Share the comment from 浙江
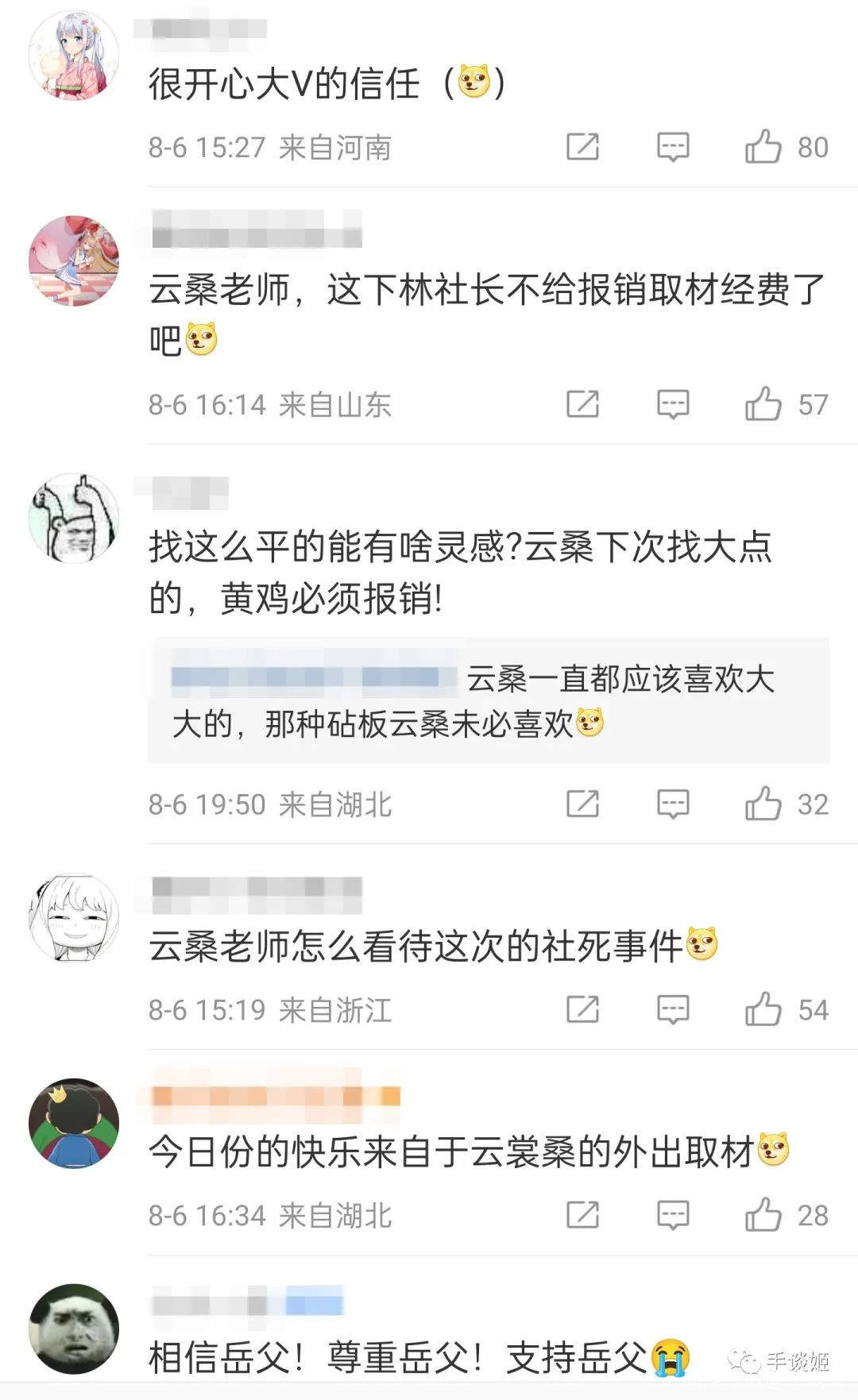 [x=582, y=1009]
